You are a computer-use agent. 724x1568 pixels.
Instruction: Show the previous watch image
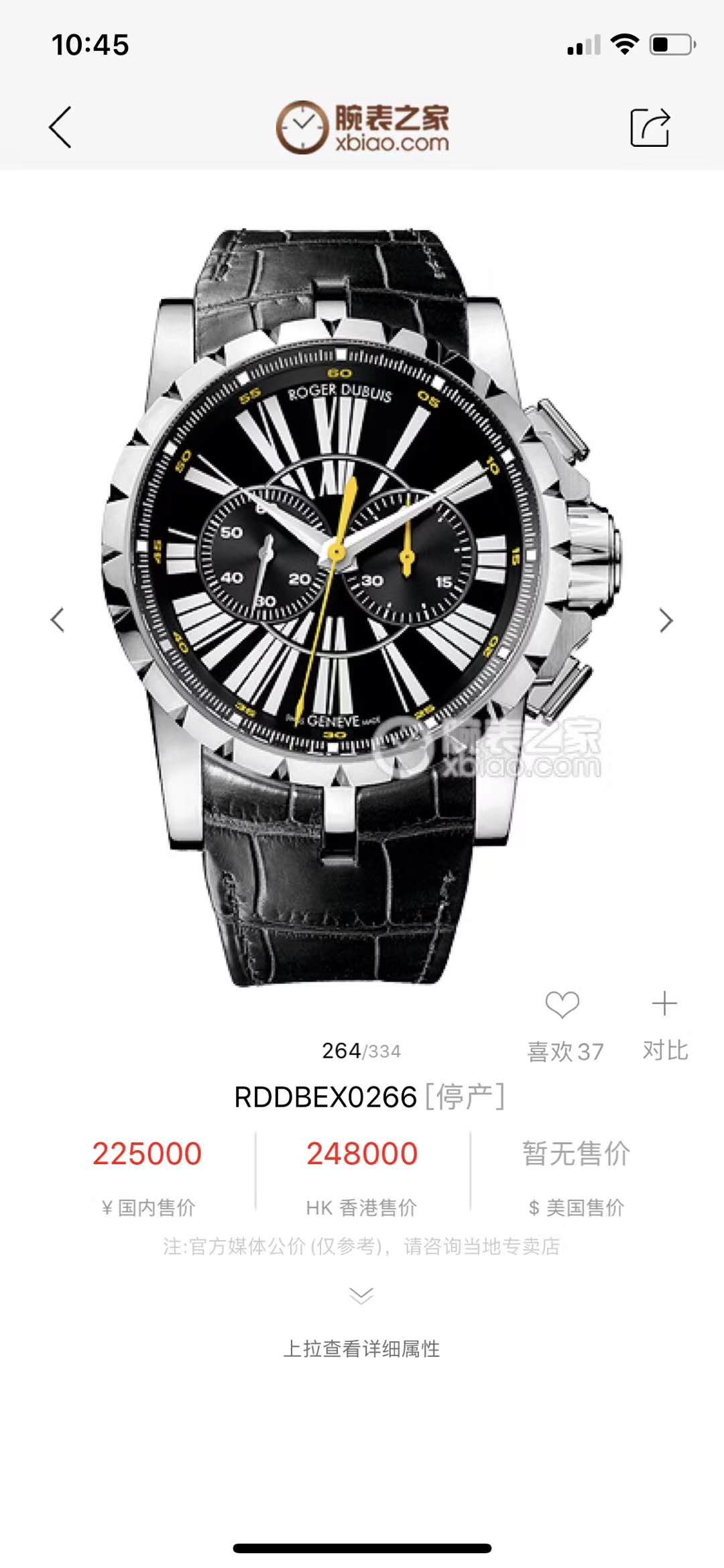click(58, 620)
